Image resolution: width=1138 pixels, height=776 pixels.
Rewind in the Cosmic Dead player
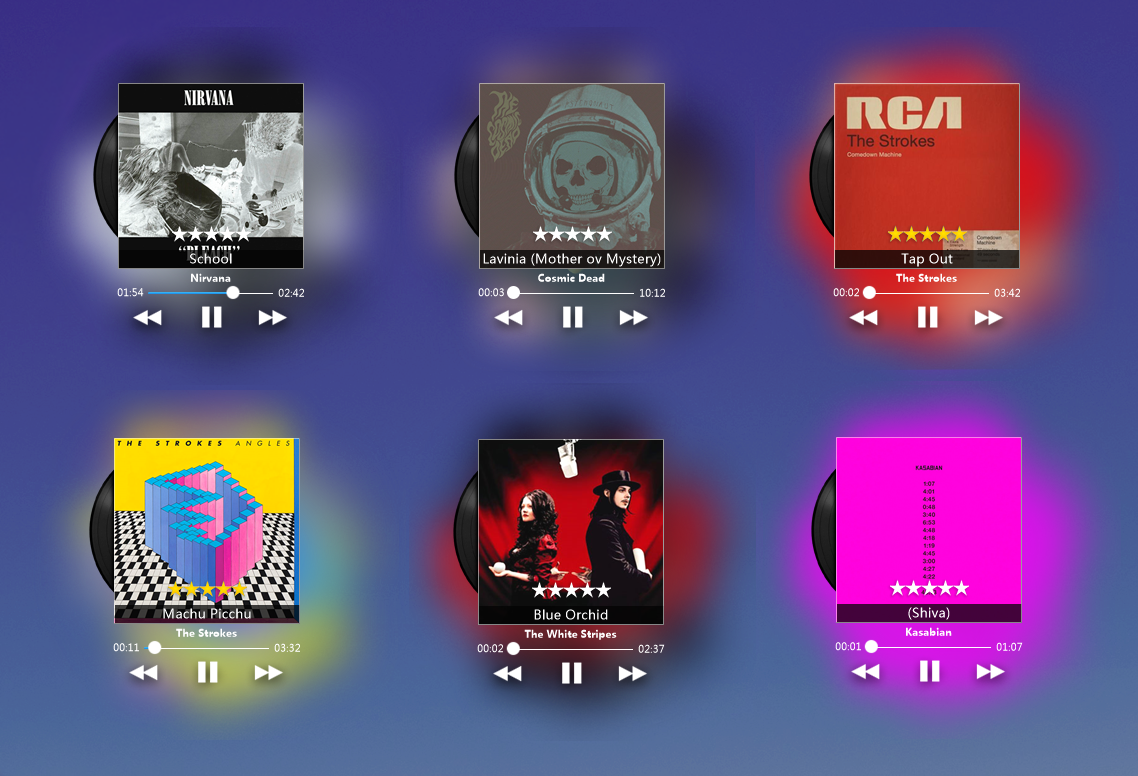pyautogui.click(x=509, y=317)
